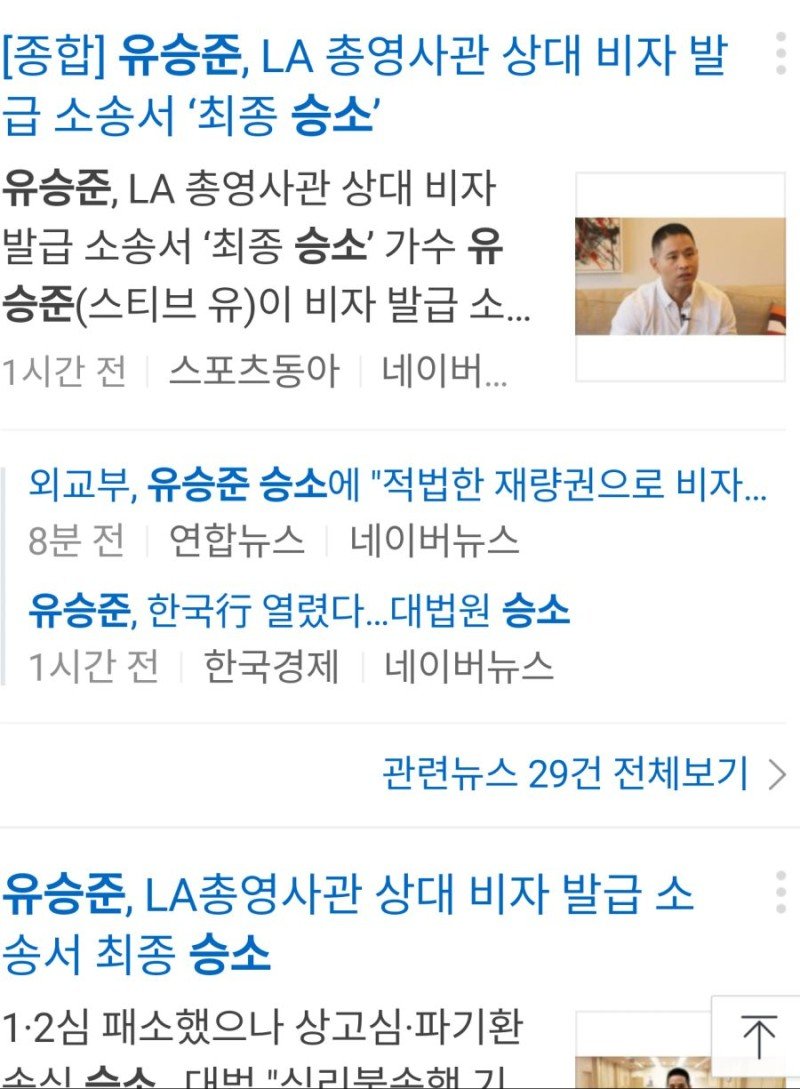Viewport: 800px width, 1089px height.
Task: Open the thumbnail image of first article
Action: (679, 277)
